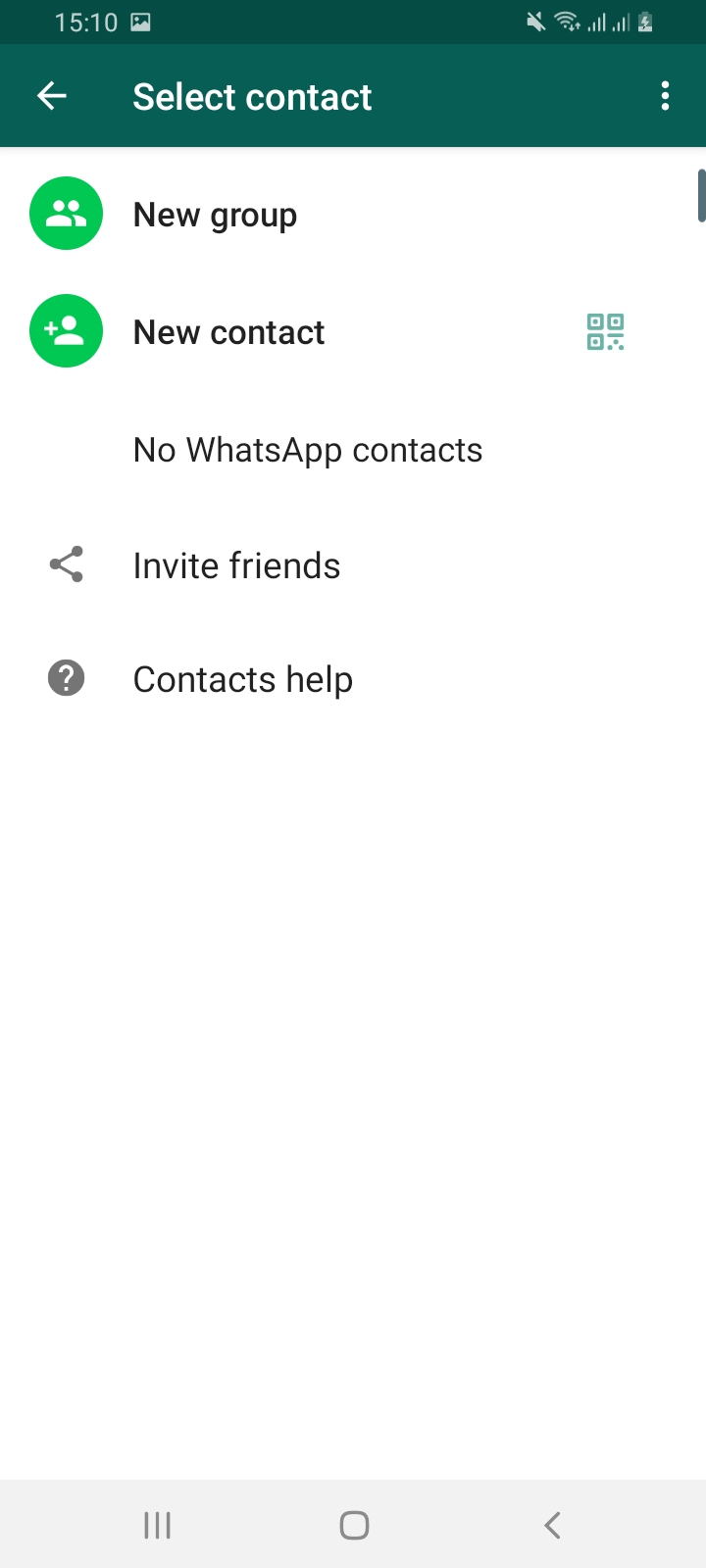Open Contacts help
This screenshot has height=1568, width=706.
coord(353,679)
